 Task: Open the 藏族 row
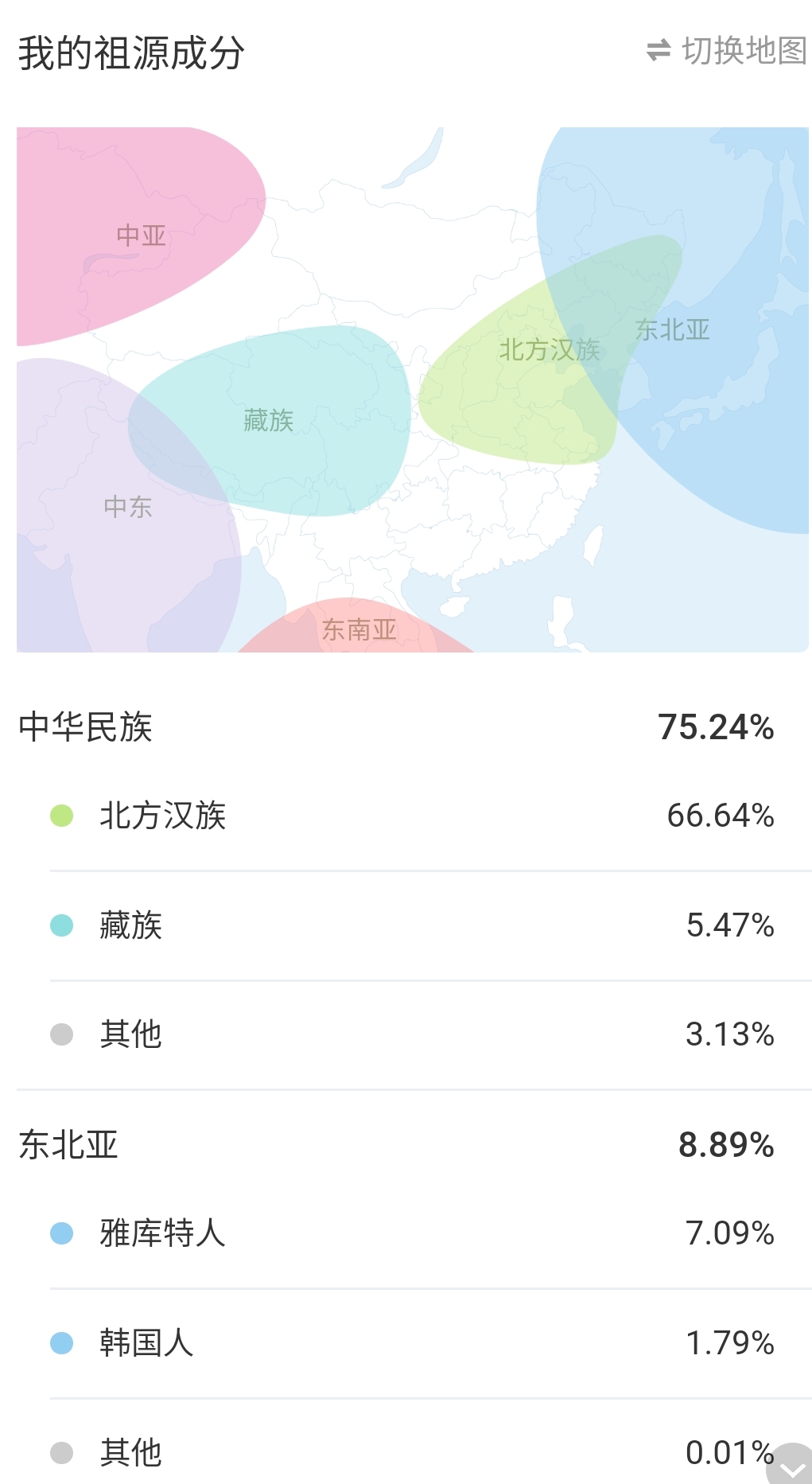[x=414, y=926]
